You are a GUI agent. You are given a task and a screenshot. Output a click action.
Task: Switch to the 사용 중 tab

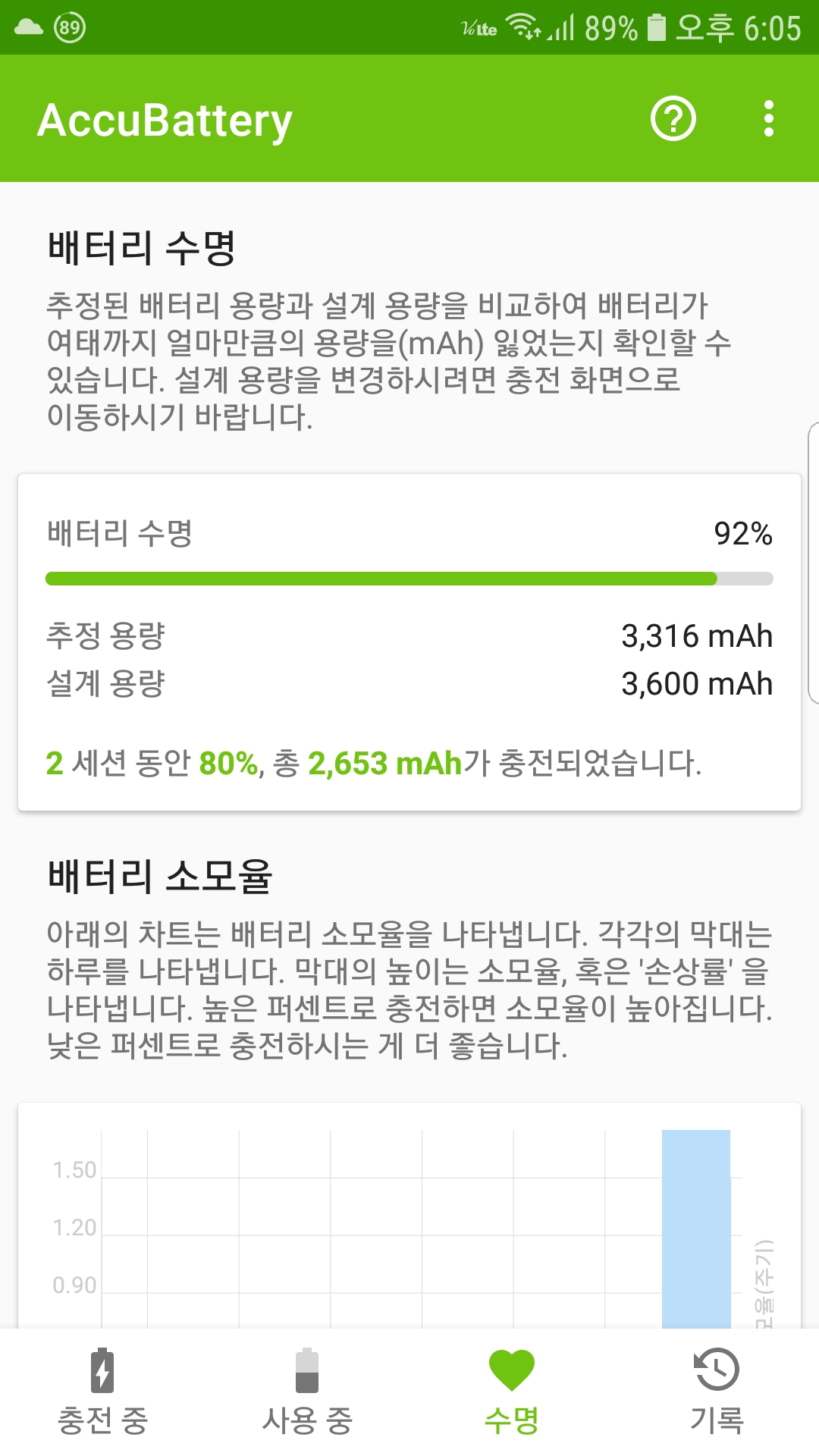[x=307, y=1392]
